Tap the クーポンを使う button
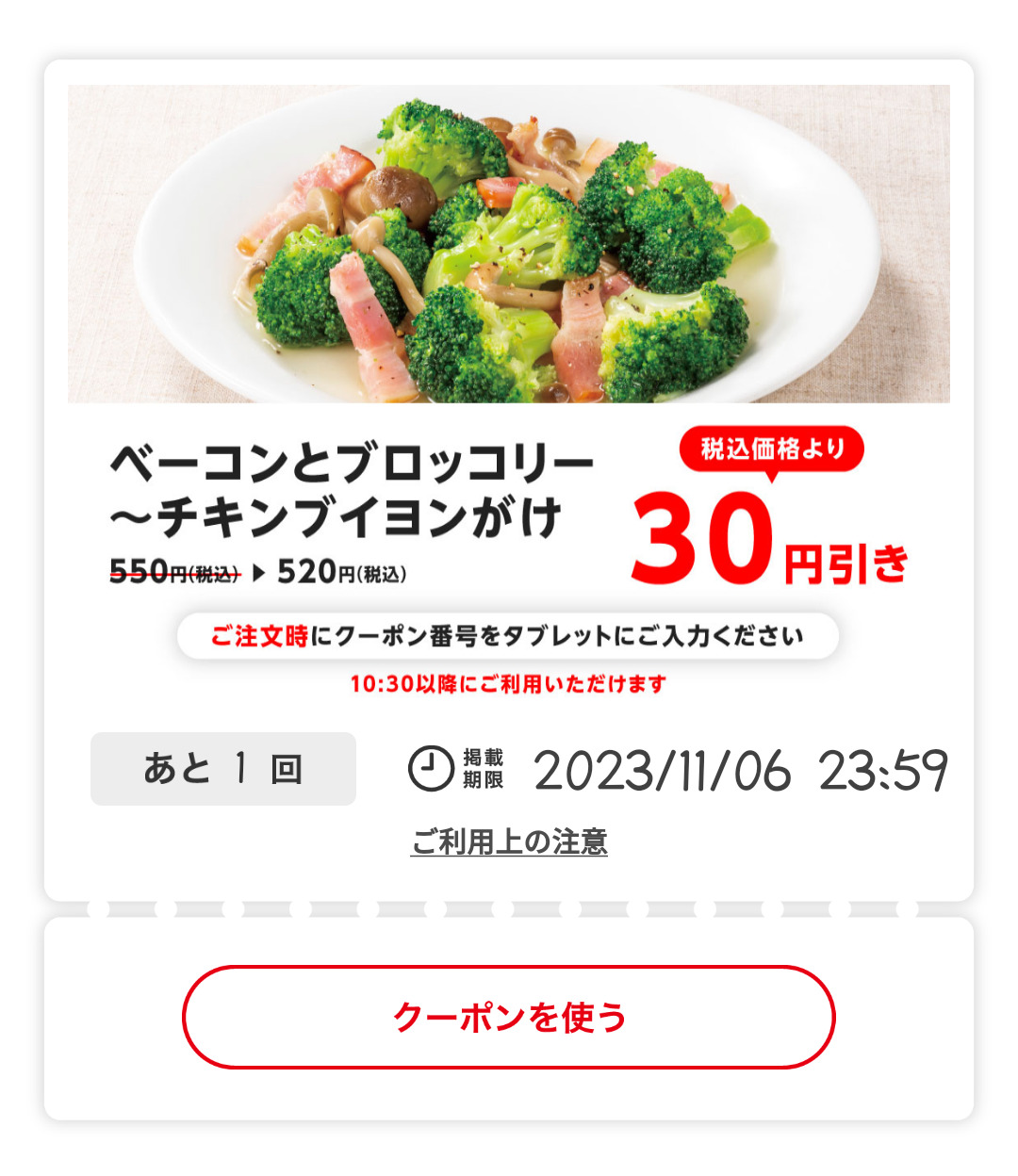Image resolution: width=1018 pixels, height=1176 pixels. coord(509,1017)
